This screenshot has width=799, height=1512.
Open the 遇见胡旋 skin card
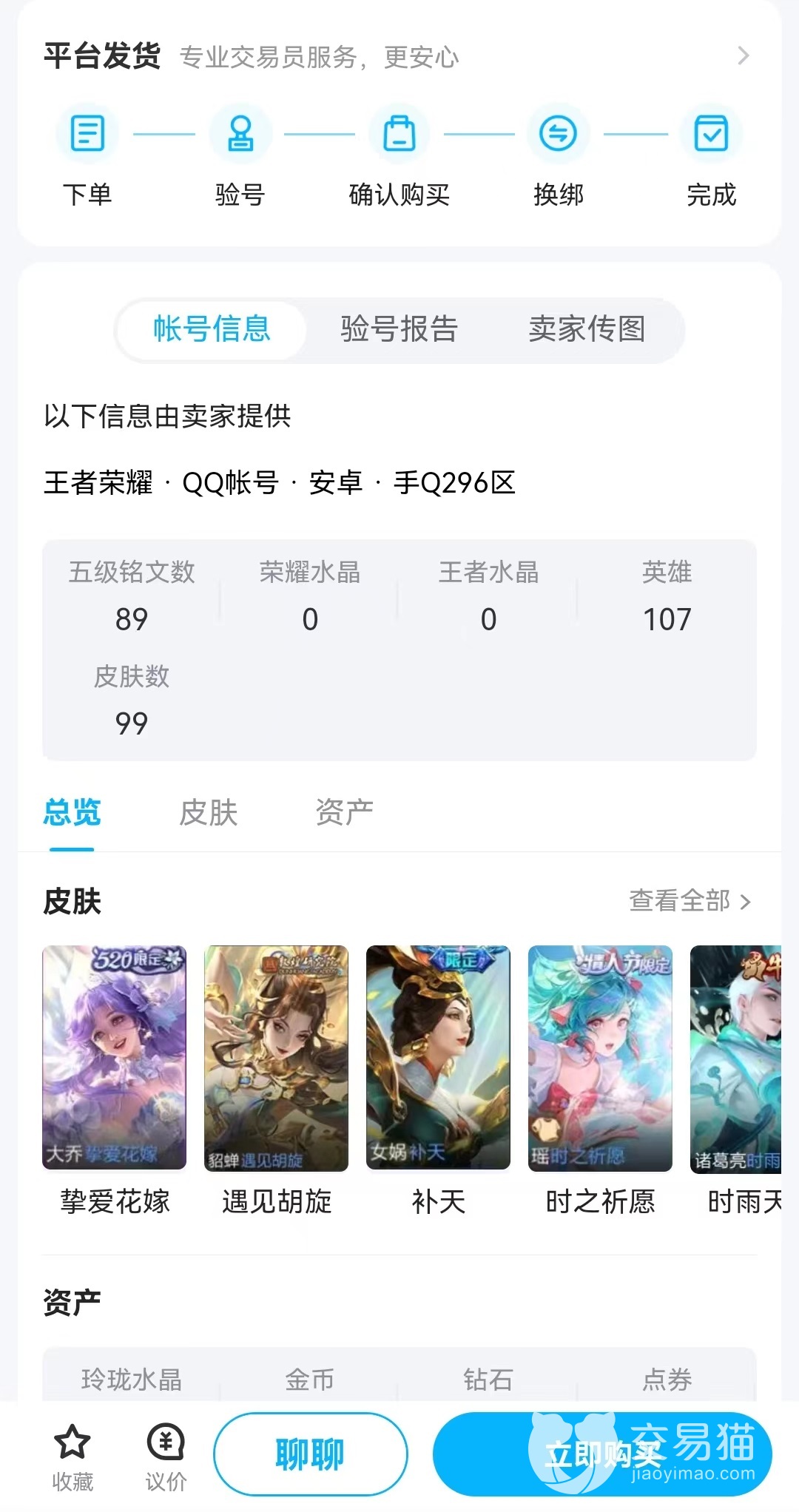[x=276, y=1059]
